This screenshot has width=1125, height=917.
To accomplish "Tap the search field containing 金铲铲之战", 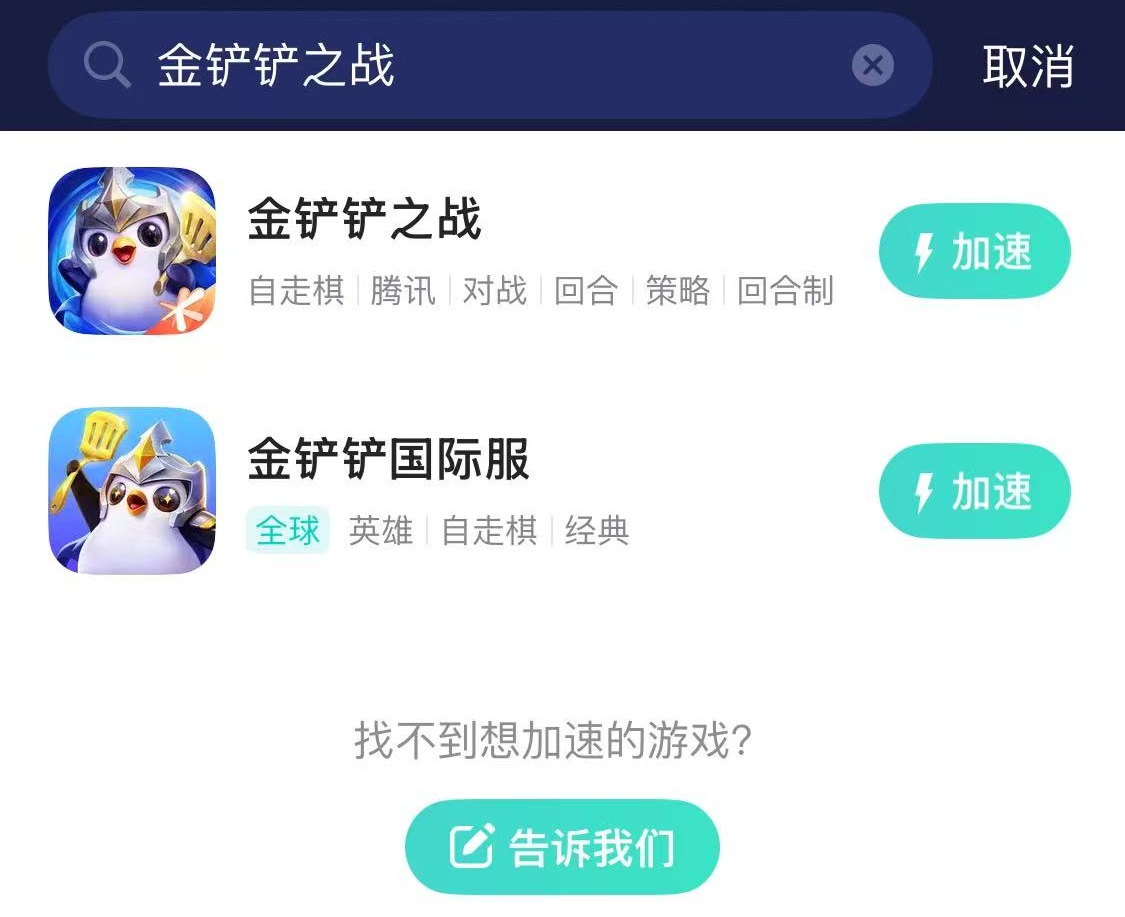I will click(x=480, y=66).
